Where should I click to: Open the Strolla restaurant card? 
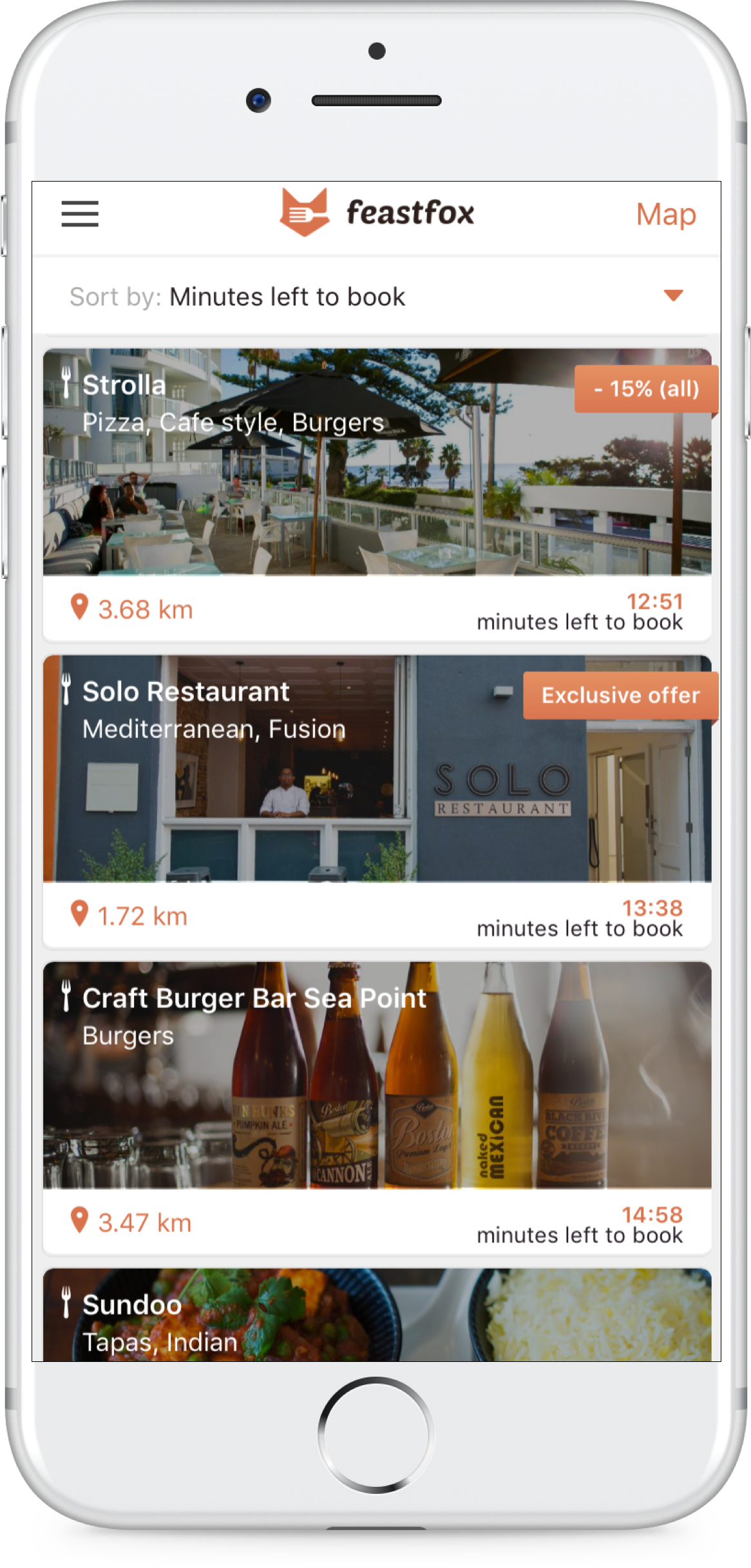[x=377, y=477]
